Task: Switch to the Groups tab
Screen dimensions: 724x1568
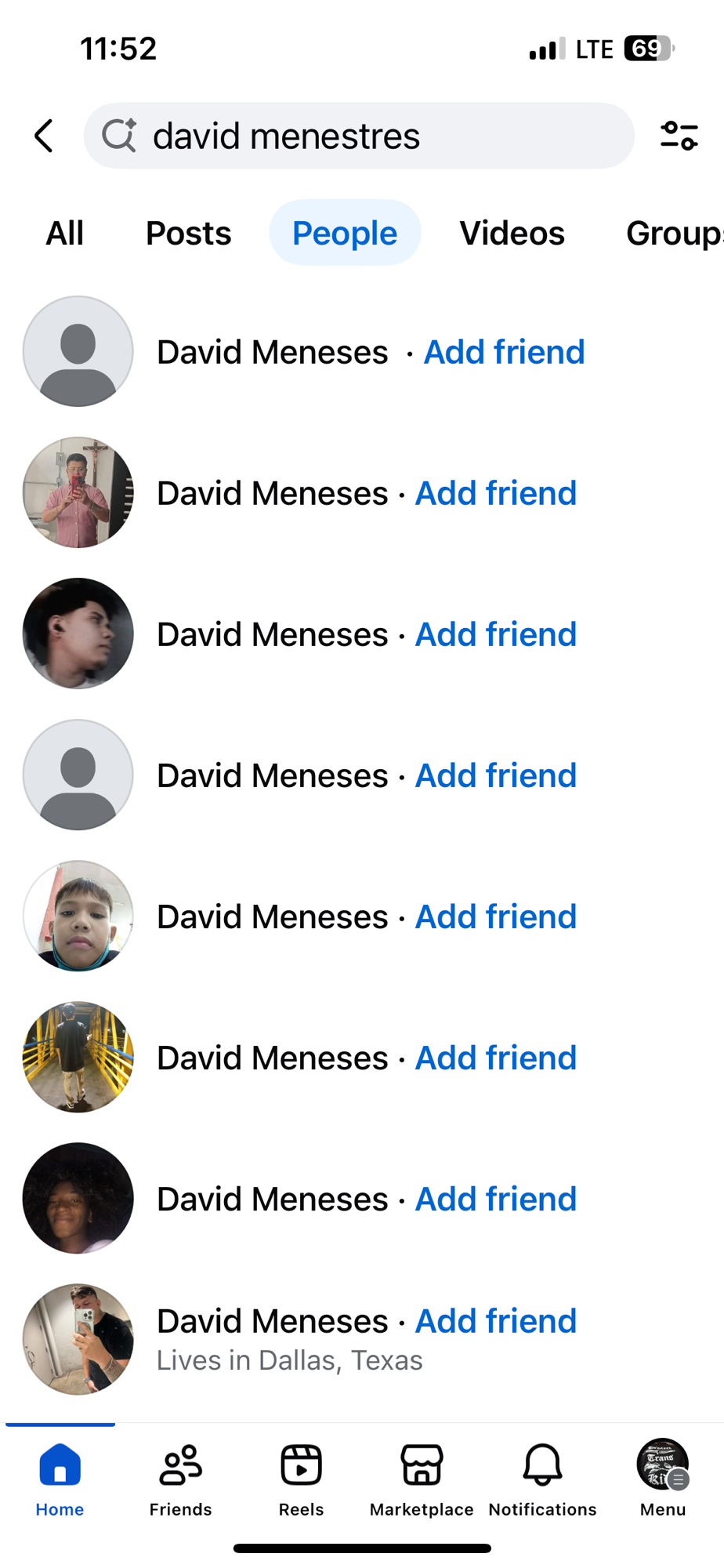Action: click(674, 233)
